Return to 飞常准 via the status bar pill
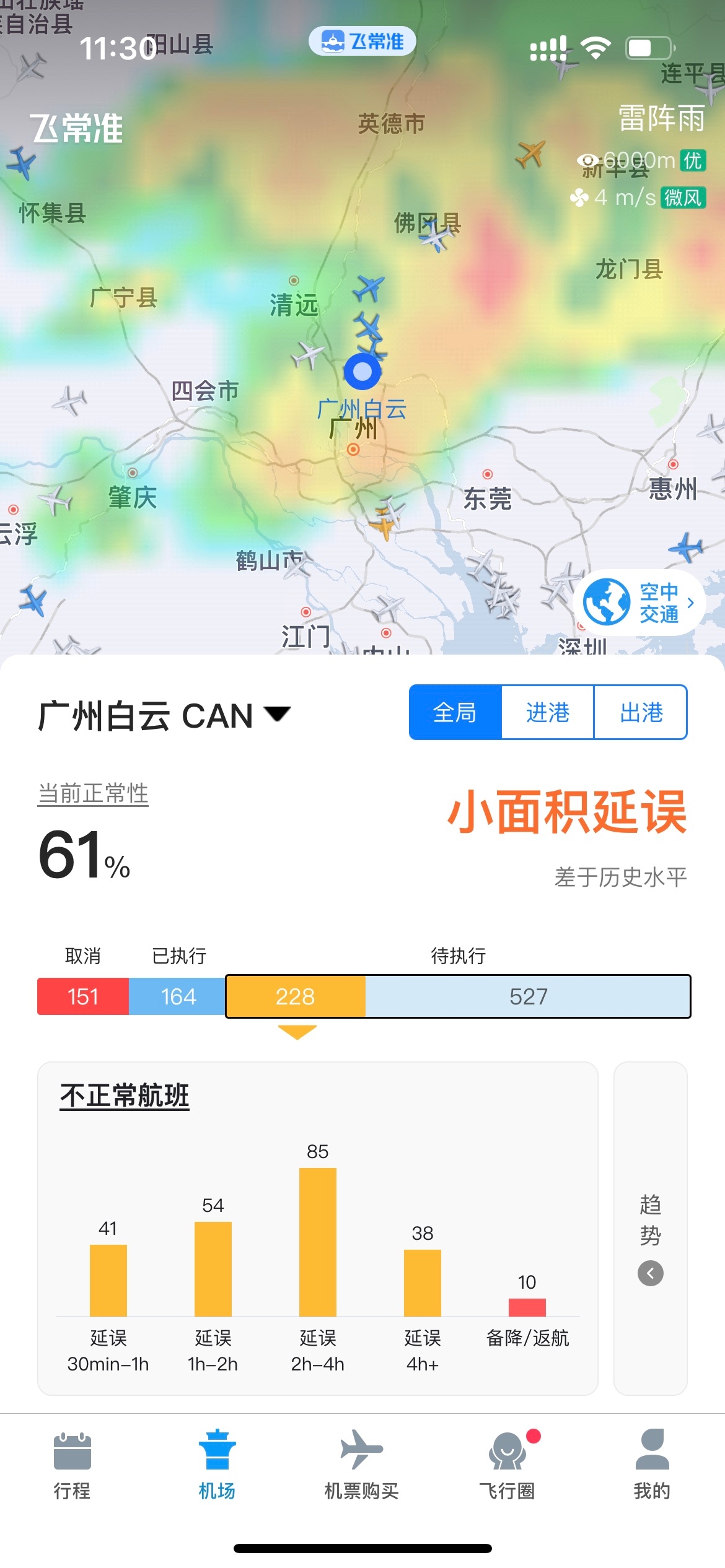 tap(362, 41)
